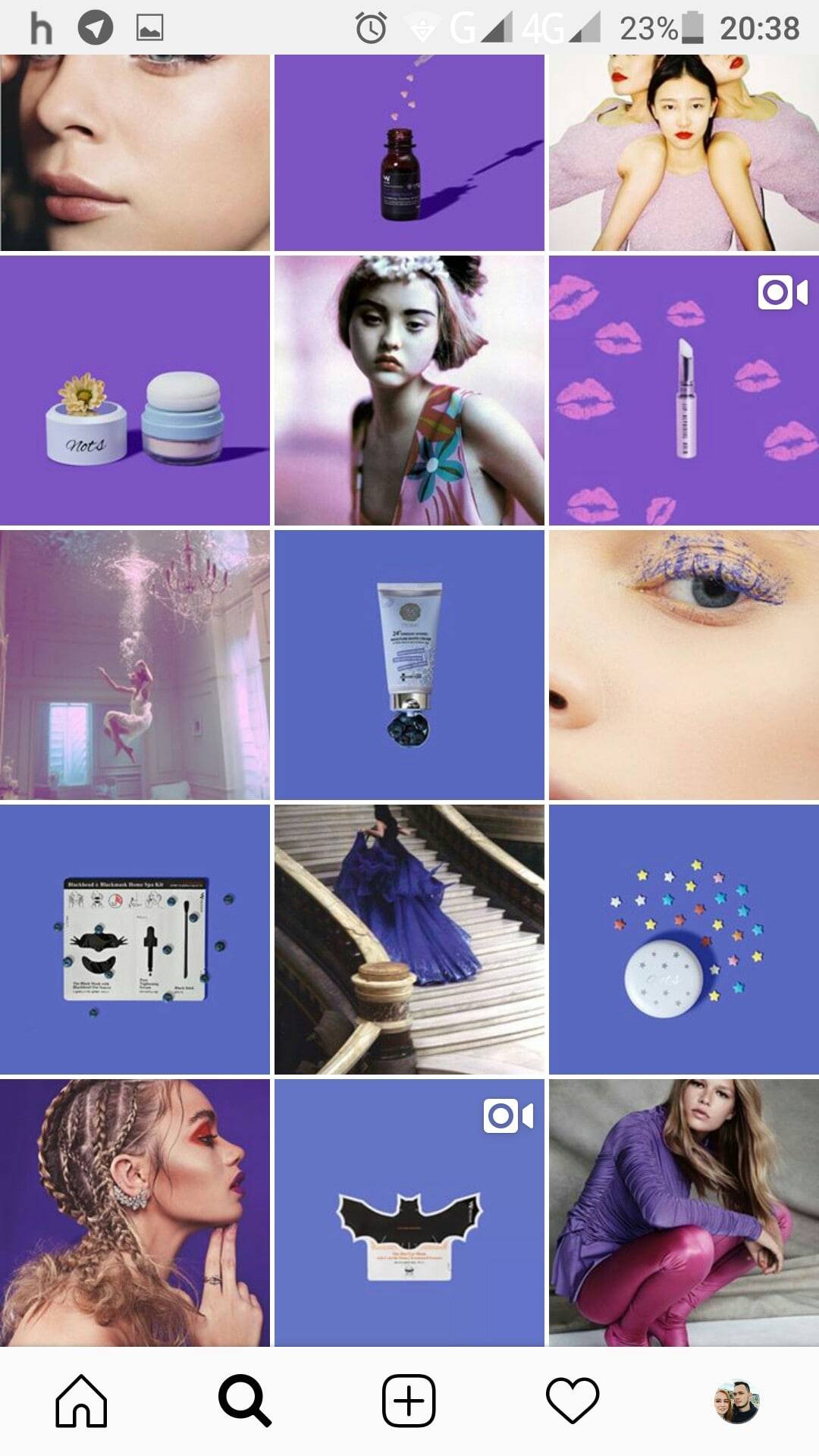Open the blackhead spa kit post

pos(134,940)
